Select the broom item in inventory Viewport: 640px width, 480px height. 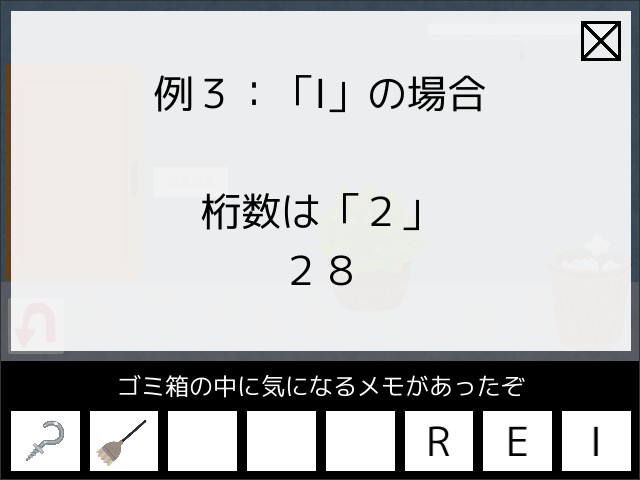(x=124, y=441)
